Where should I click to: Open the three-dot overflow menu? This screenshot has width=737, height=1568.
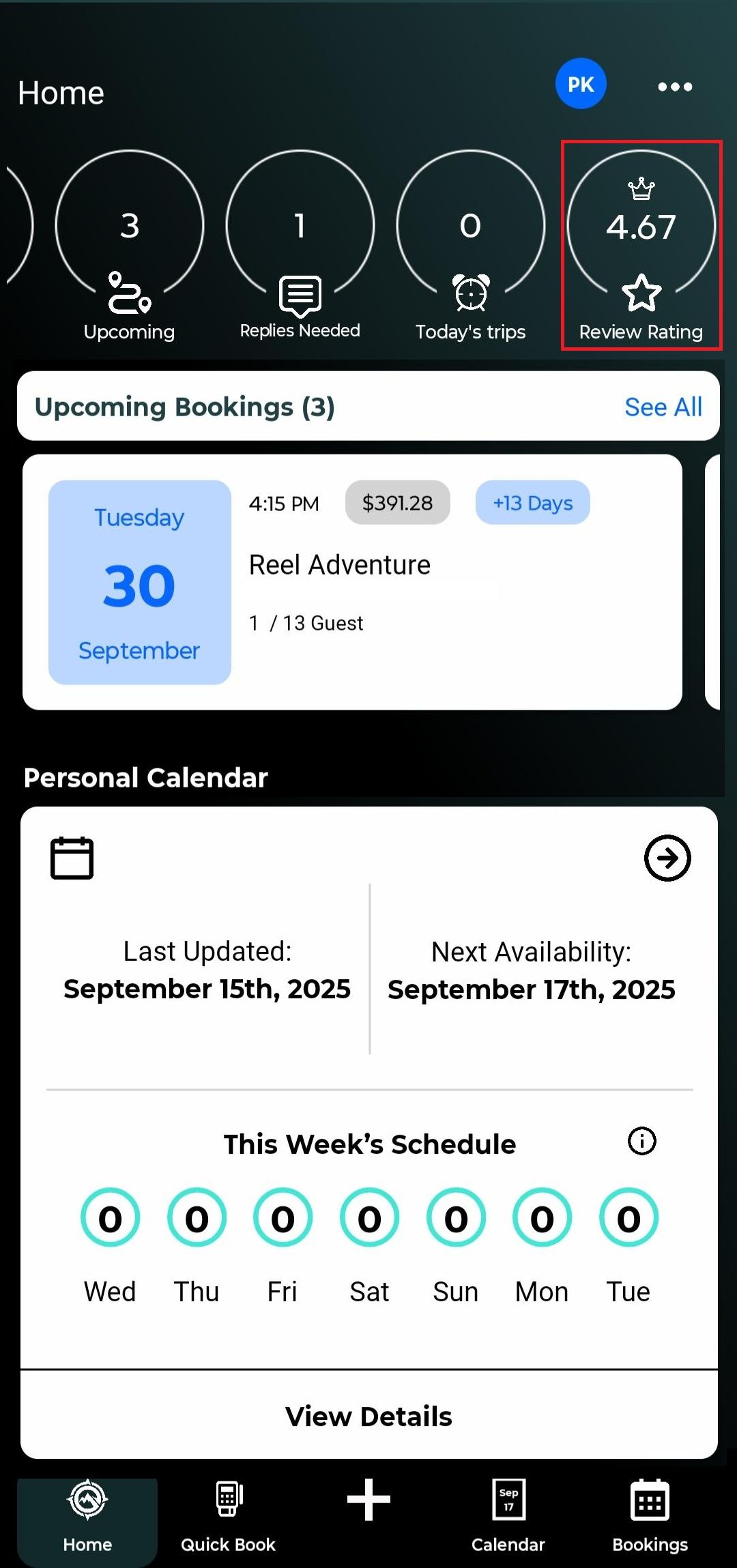click(x=675, y=87)
